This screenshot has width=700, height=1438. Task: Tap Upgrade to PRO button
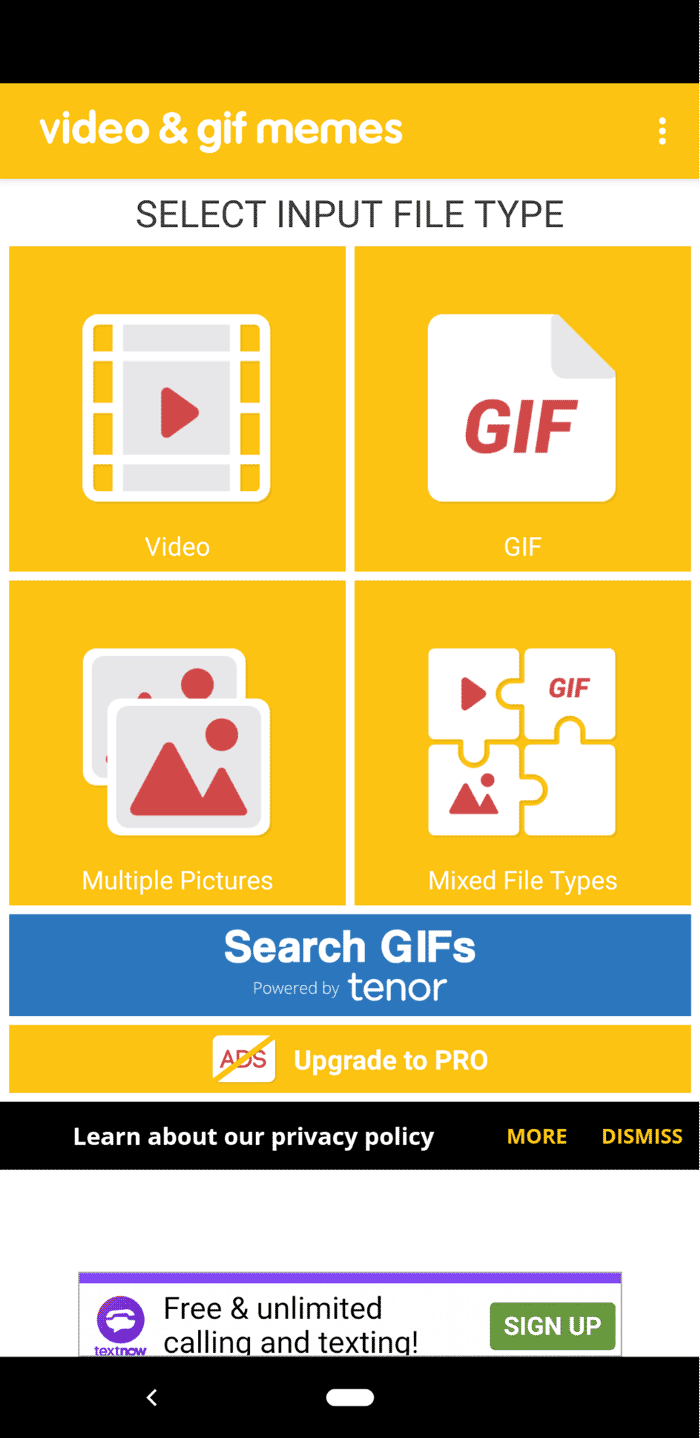(x=350, y=1059)
